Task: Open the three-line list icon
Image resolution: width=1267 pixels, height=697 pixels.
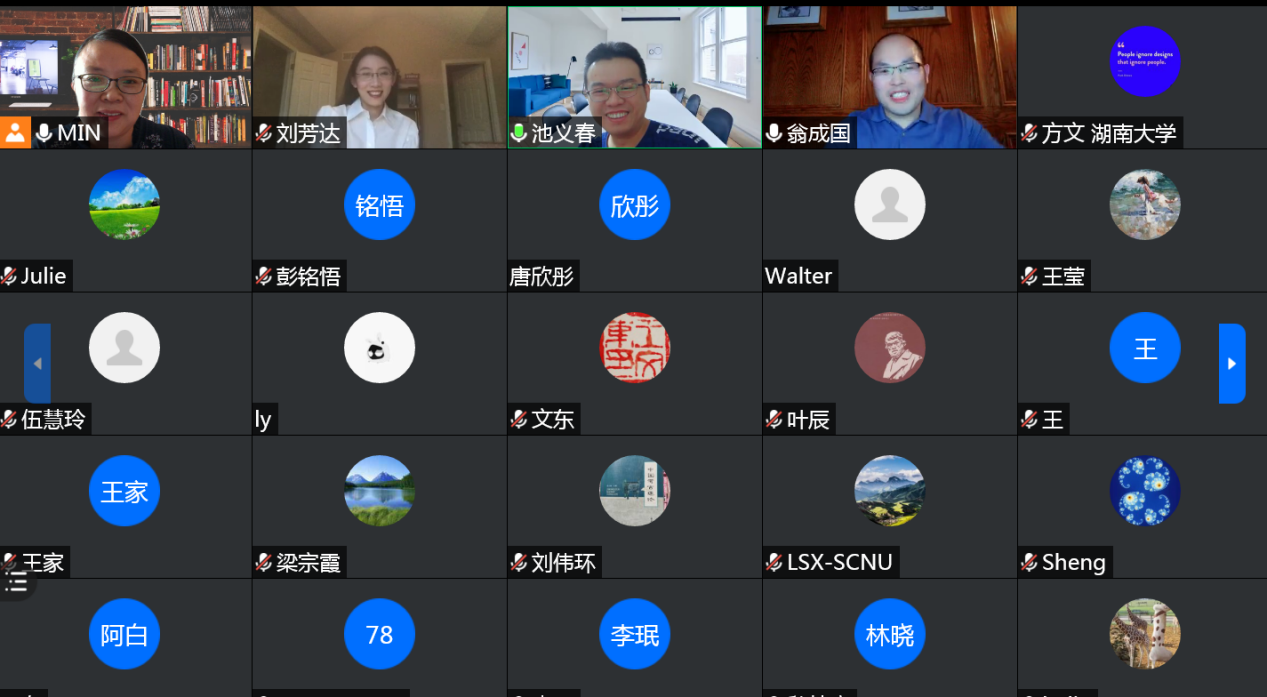Action: (x=17, y=581)
